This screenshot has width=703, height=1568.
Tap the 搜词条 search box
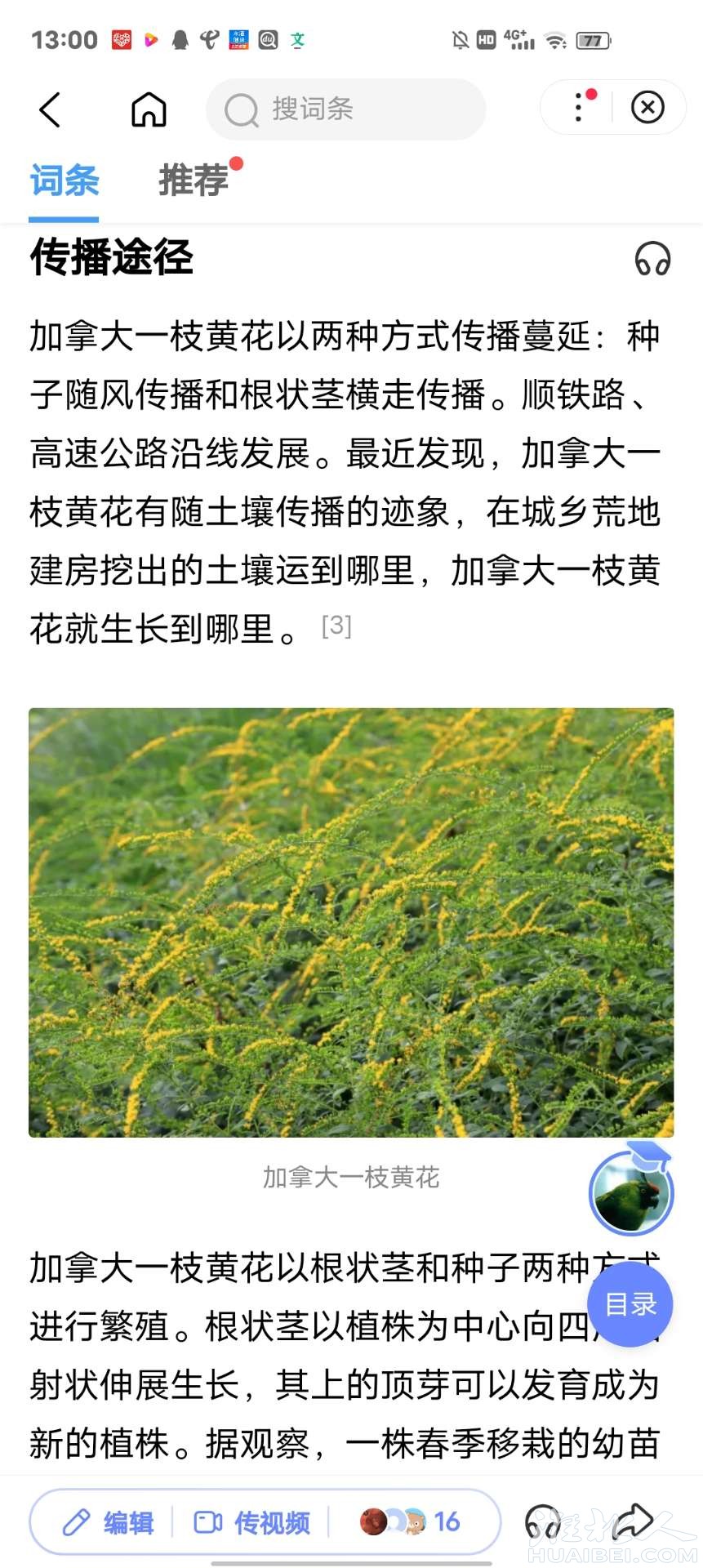[x=345, y=109]
